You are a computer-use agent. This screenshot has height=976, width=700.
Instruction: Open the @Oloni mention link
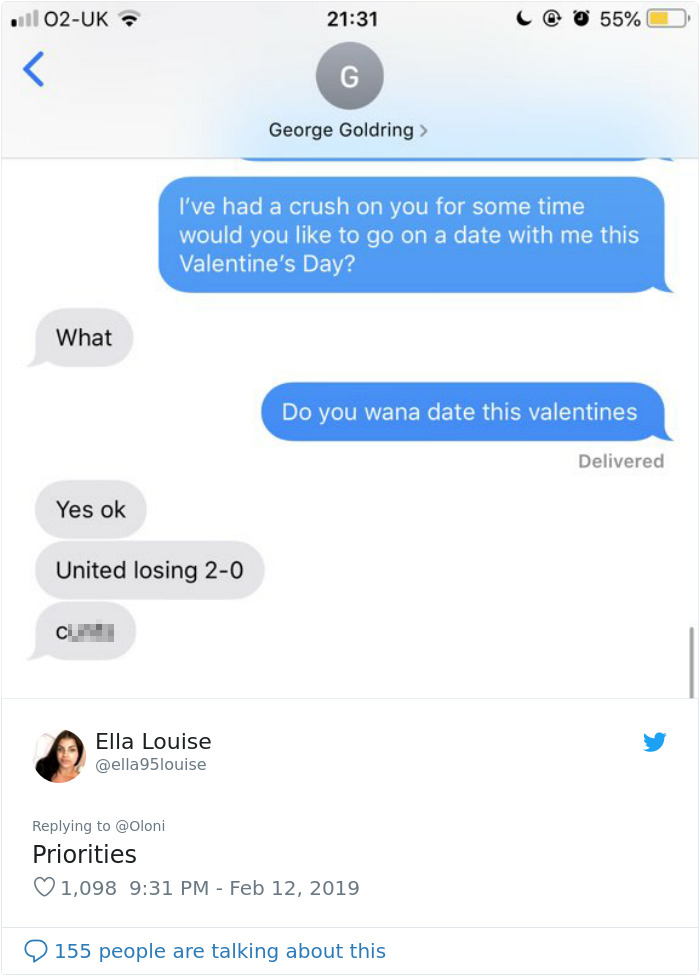click(140, 826)
